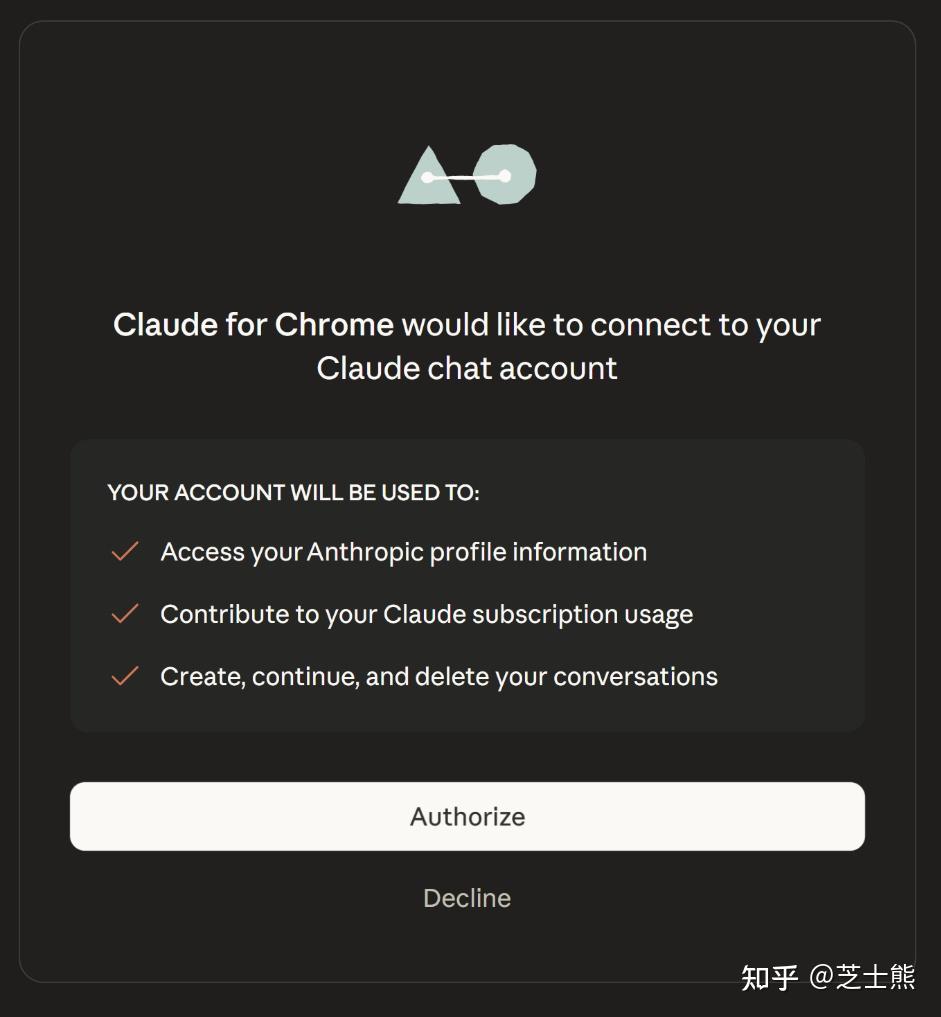Click the white Authorize bar control
Image resolution: width=941 pixels, height=1017 pixels.
click(467, 816)
